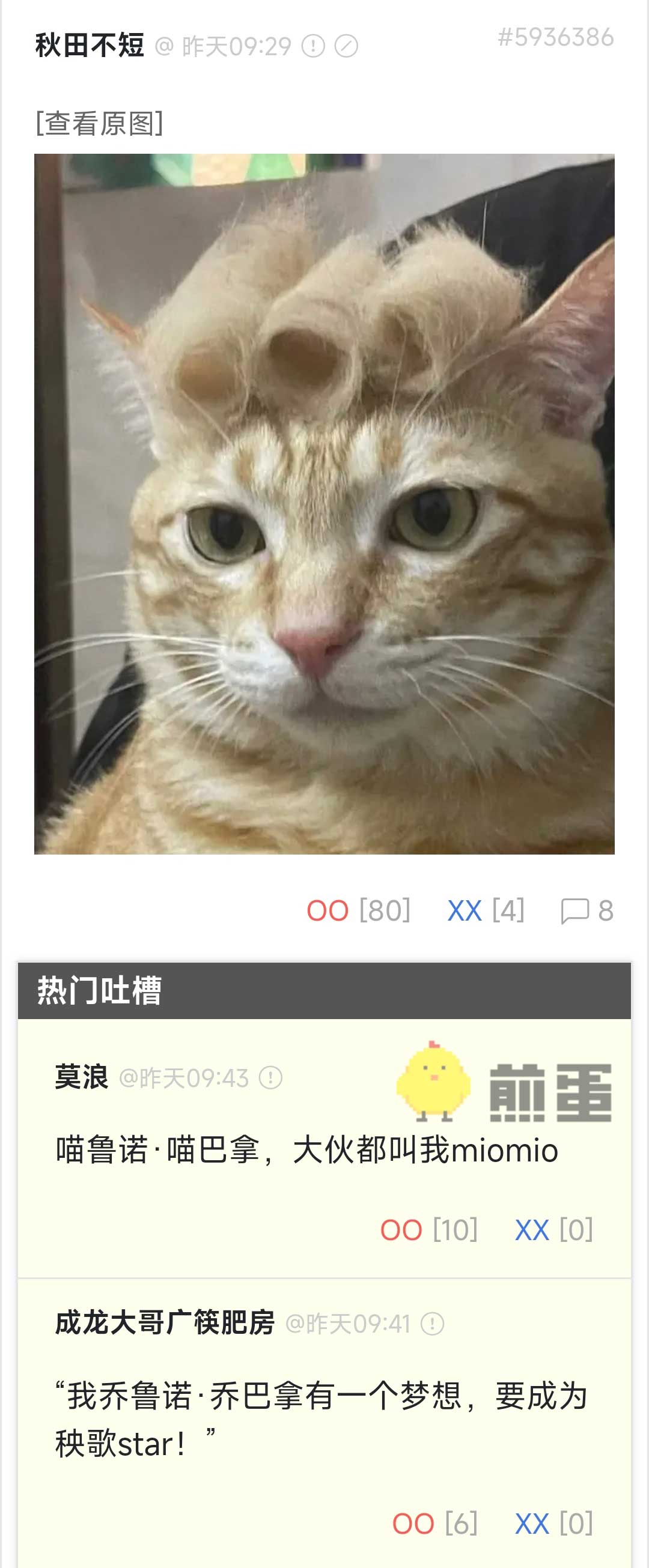Open post number #5936386

click(555, 38)
